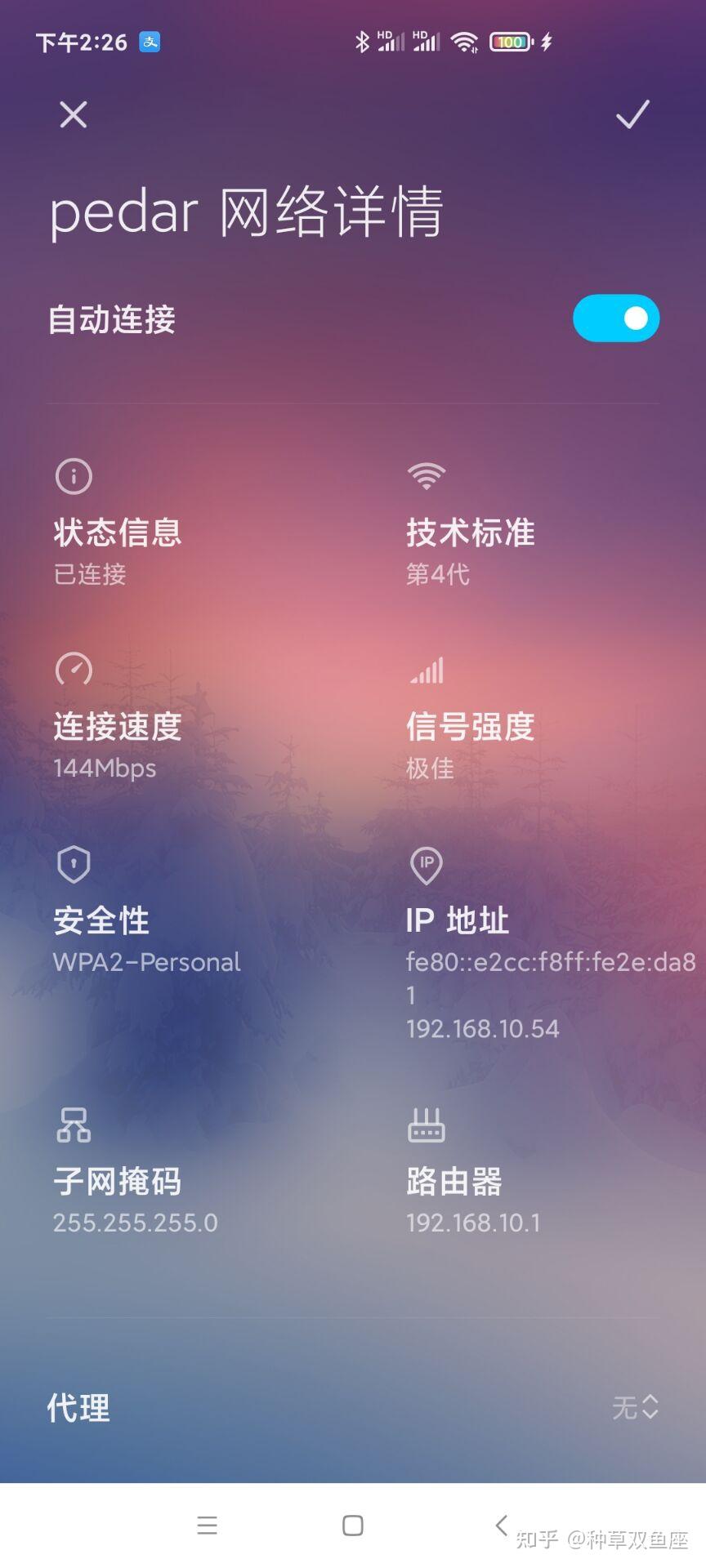Go to the home screen
This screenshot has width=706, height=1568.
(x=353, y=1525)
